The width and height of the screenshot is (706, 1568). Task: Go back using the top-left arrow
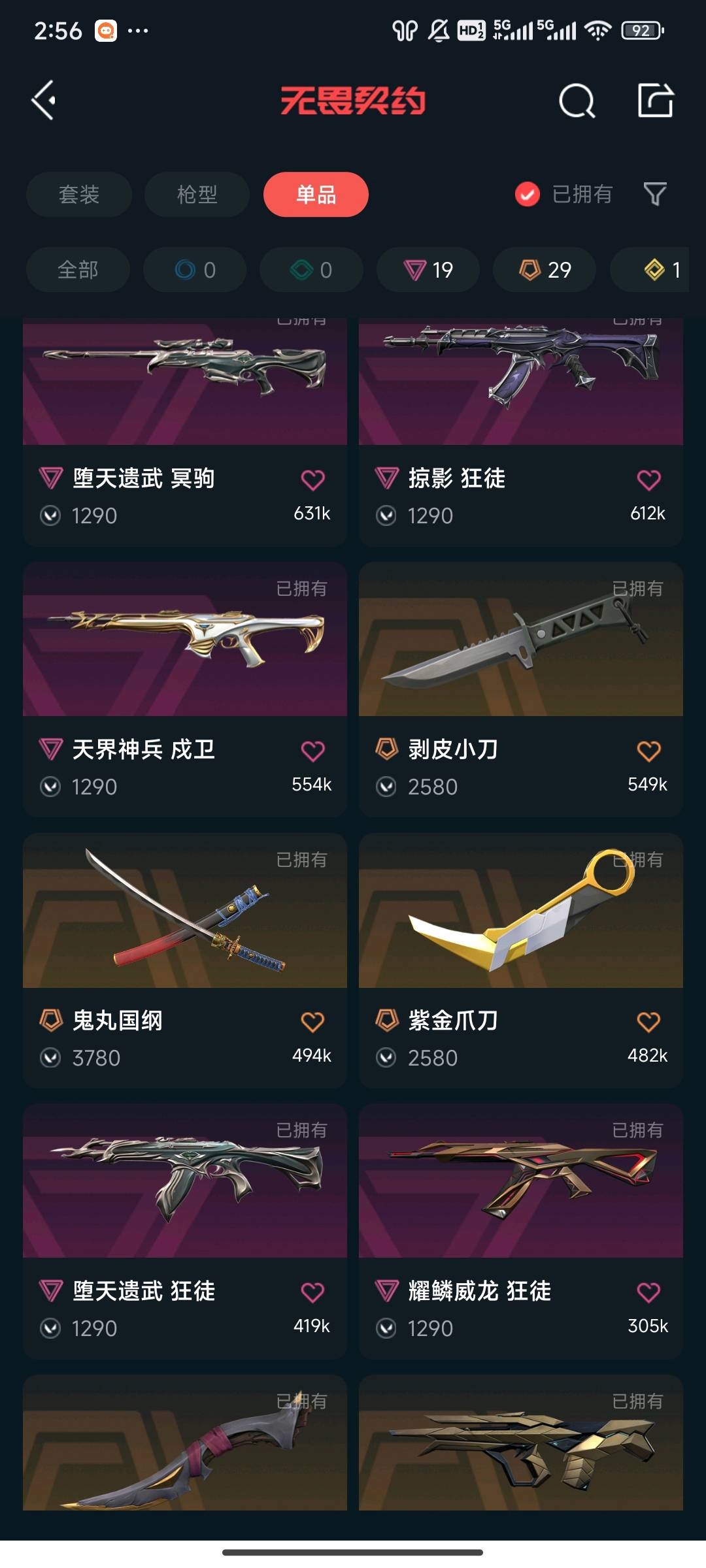click(44, 101)
